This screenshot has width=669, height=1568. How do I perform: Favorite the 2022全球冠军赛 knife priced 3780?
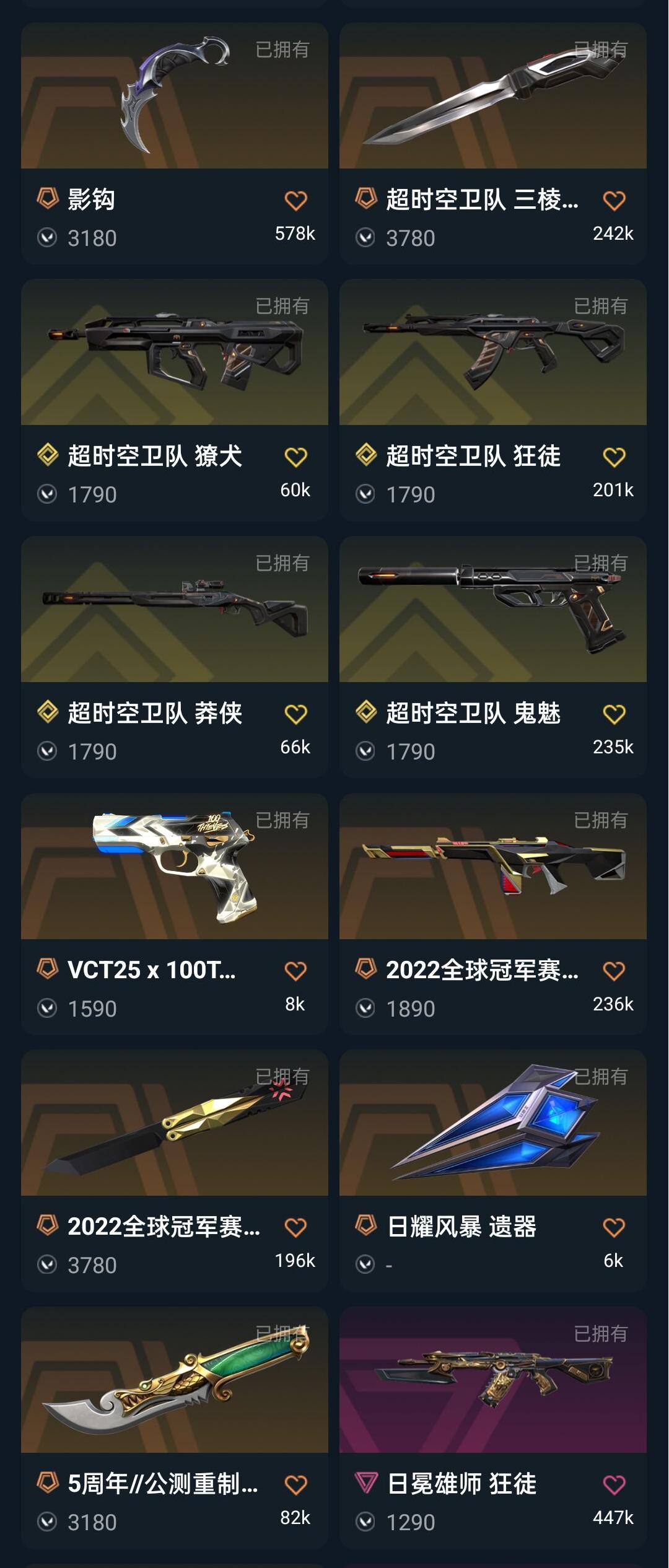[295, 1227]
